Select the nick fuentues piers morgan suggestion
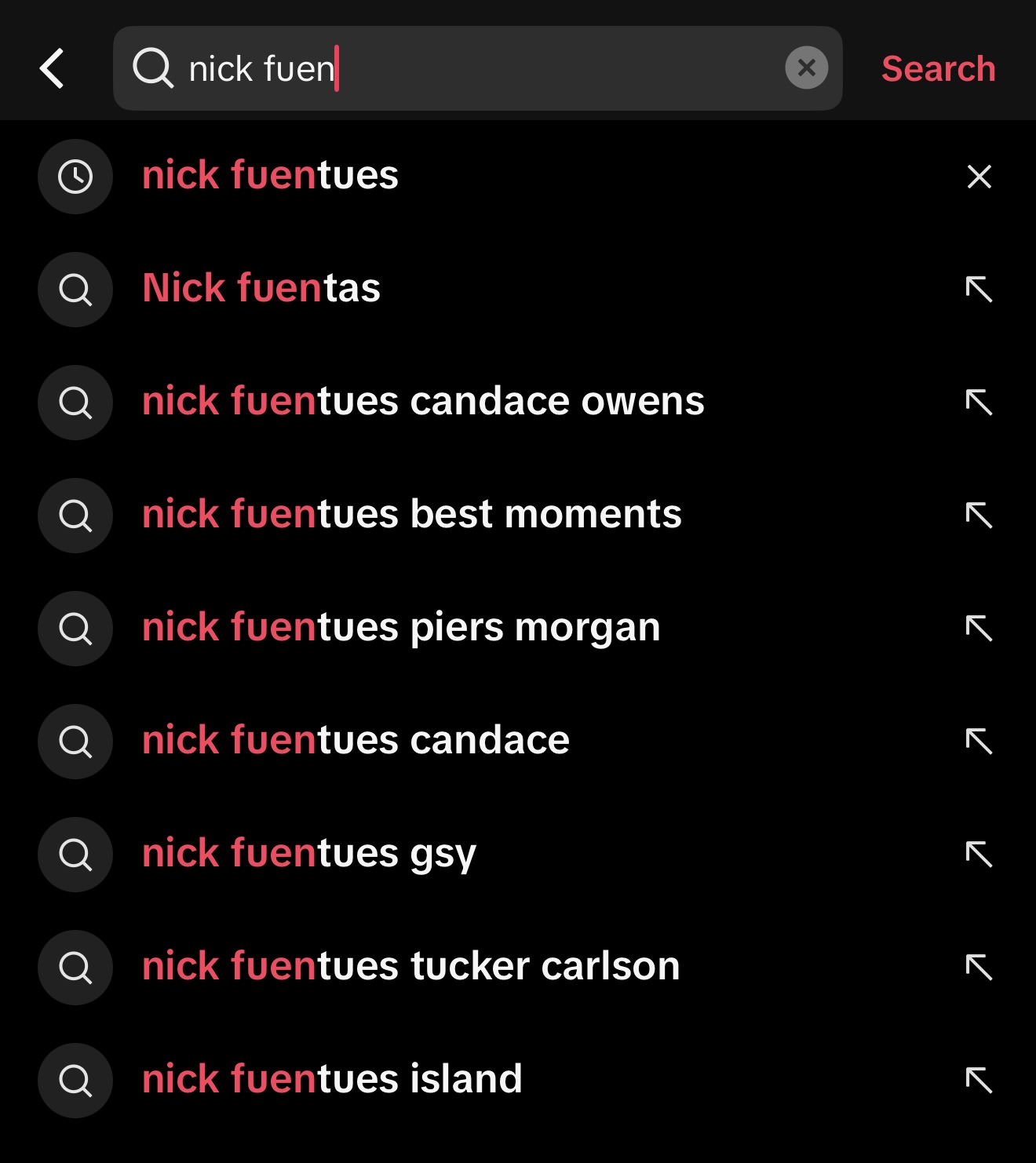The width and height of the screenshot is (1036, 1163). pos(401,629)
